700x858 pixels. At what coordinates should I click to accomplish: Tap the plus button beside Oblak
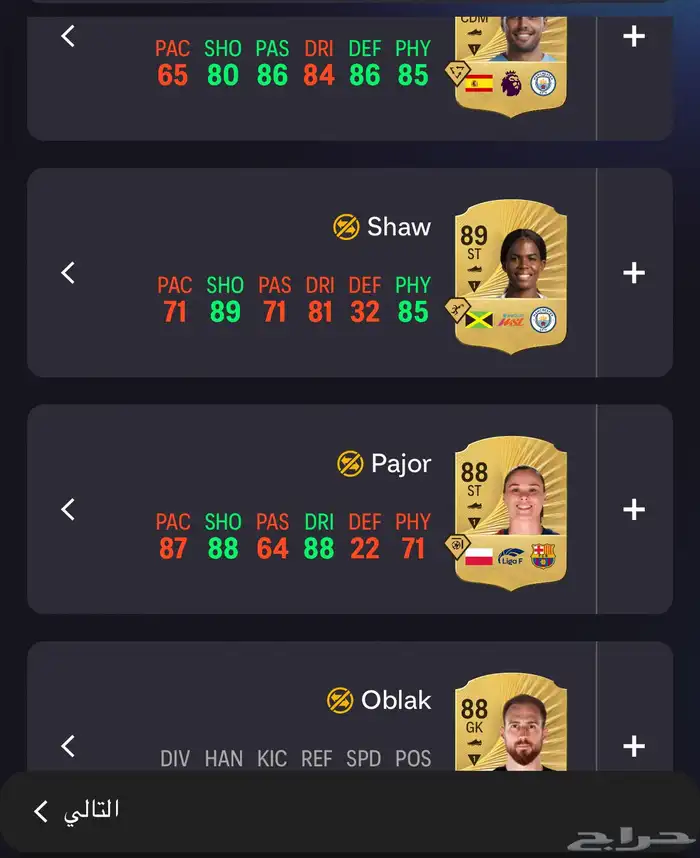click(x=634, y=746)
